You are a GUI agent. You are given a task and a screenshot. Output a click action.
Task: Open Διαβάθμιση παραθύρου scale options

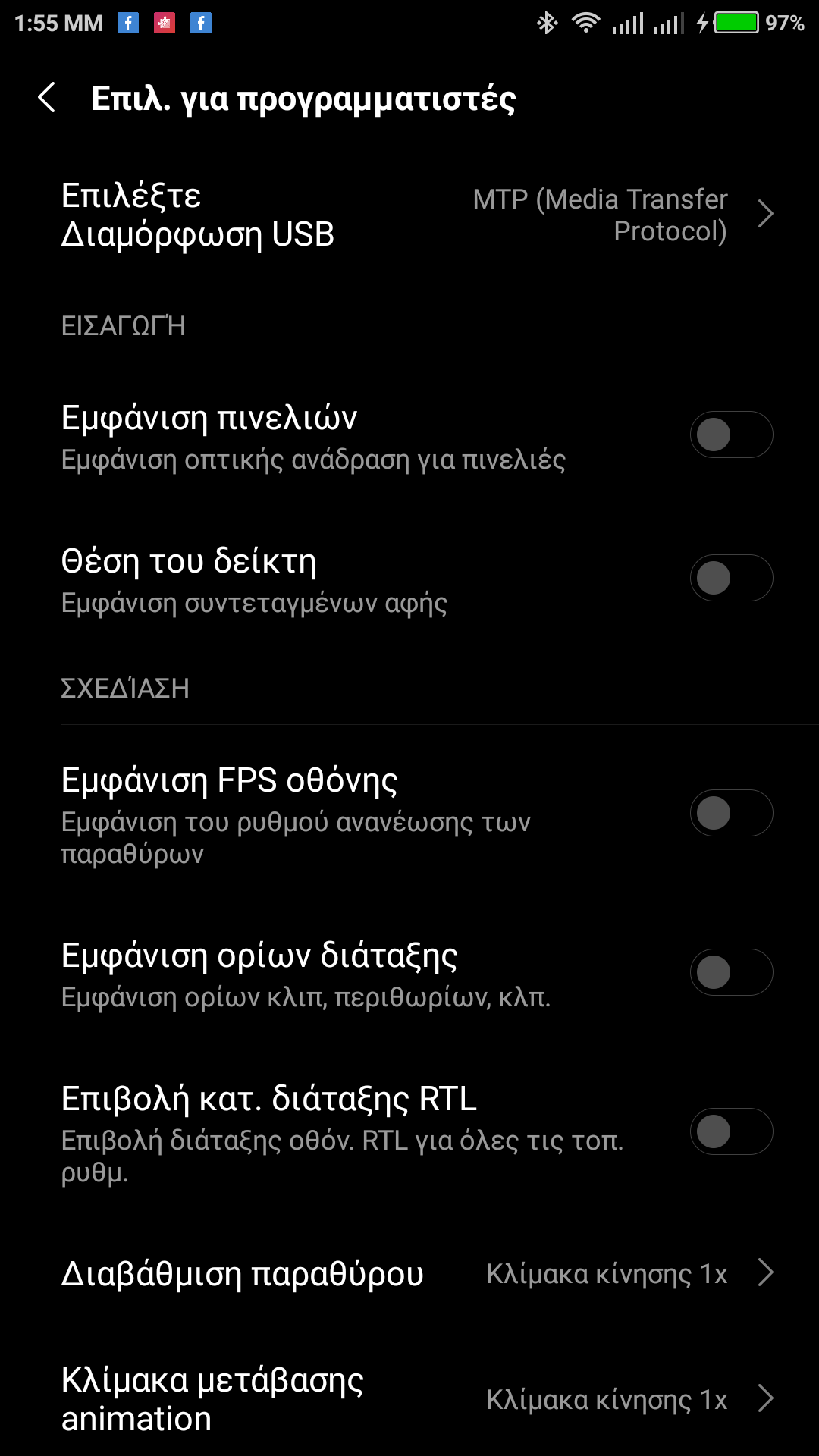[x=409, y=1274]
